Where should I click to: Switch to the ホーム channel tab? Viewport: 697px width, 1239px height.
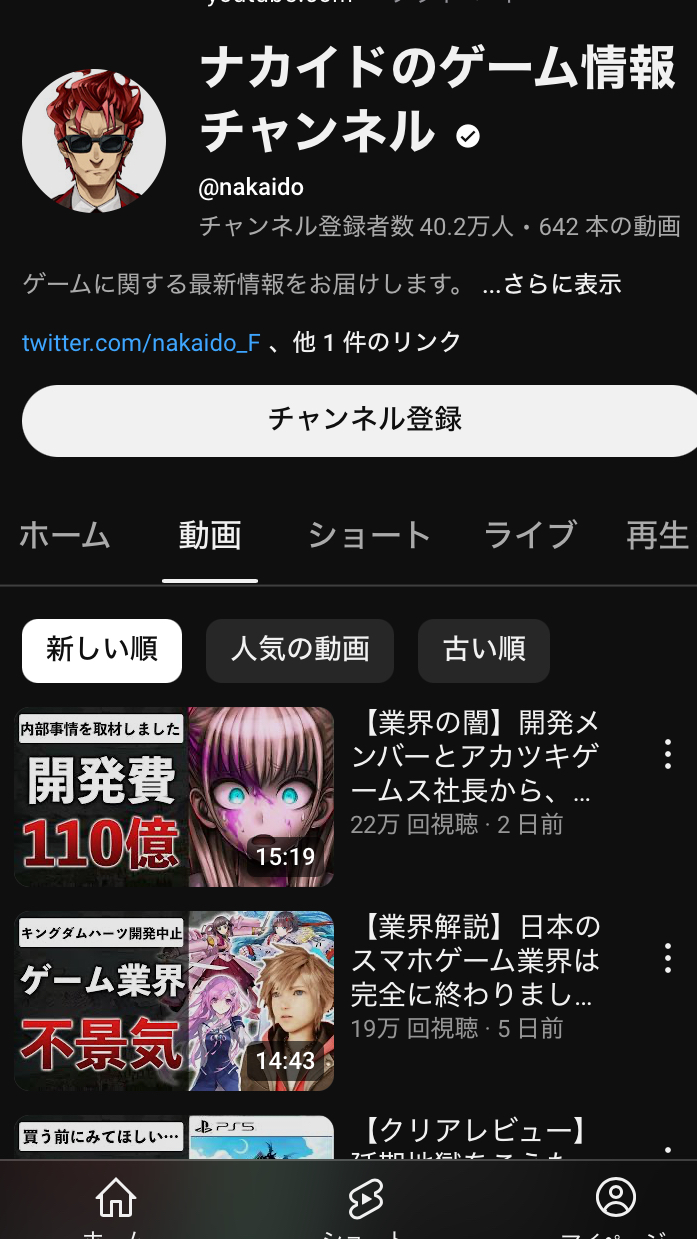pyautogui.click(x=65, y=535)
